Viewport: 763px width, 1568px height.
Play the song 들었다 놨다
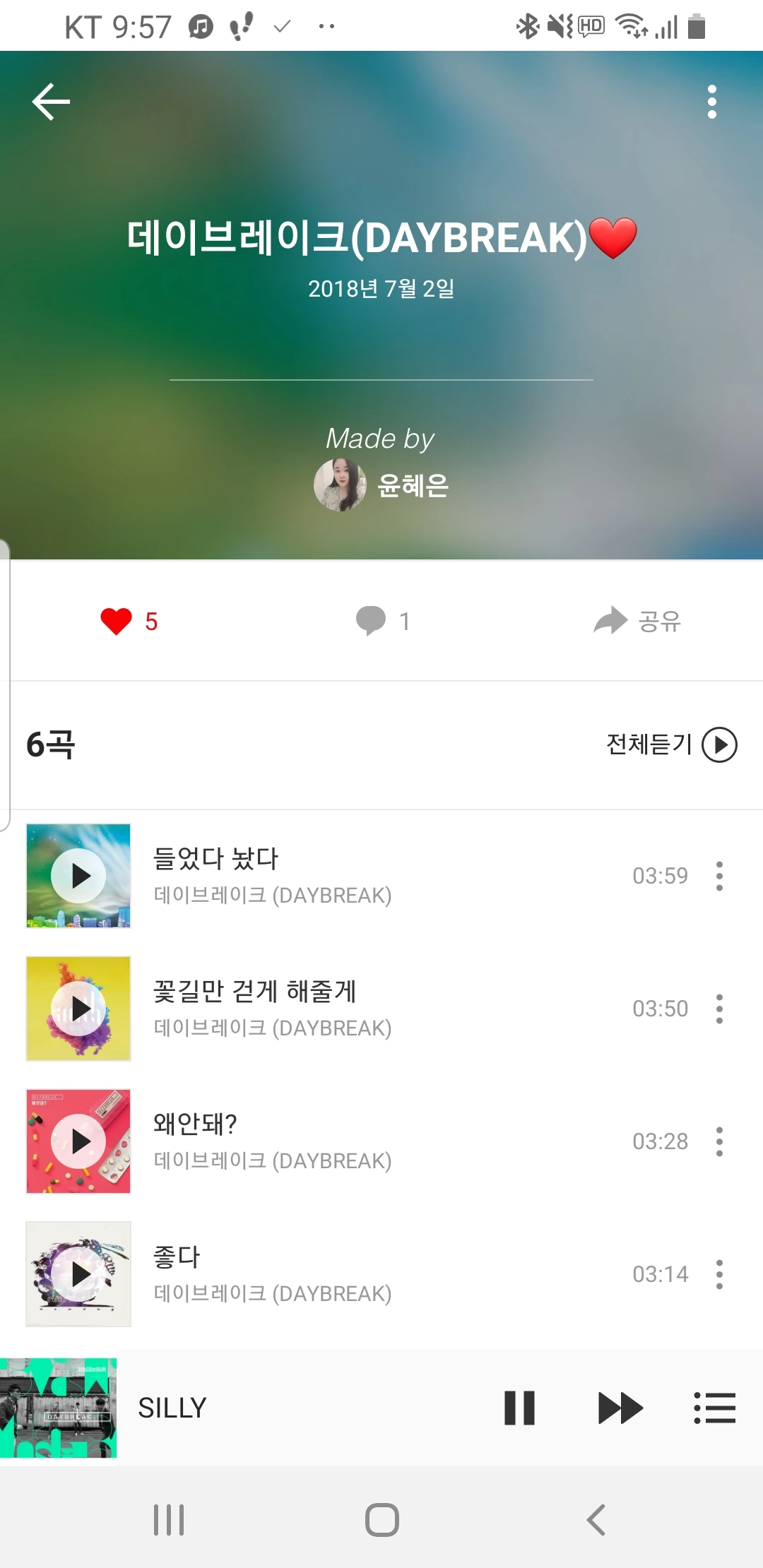click(x=78, y=876)
